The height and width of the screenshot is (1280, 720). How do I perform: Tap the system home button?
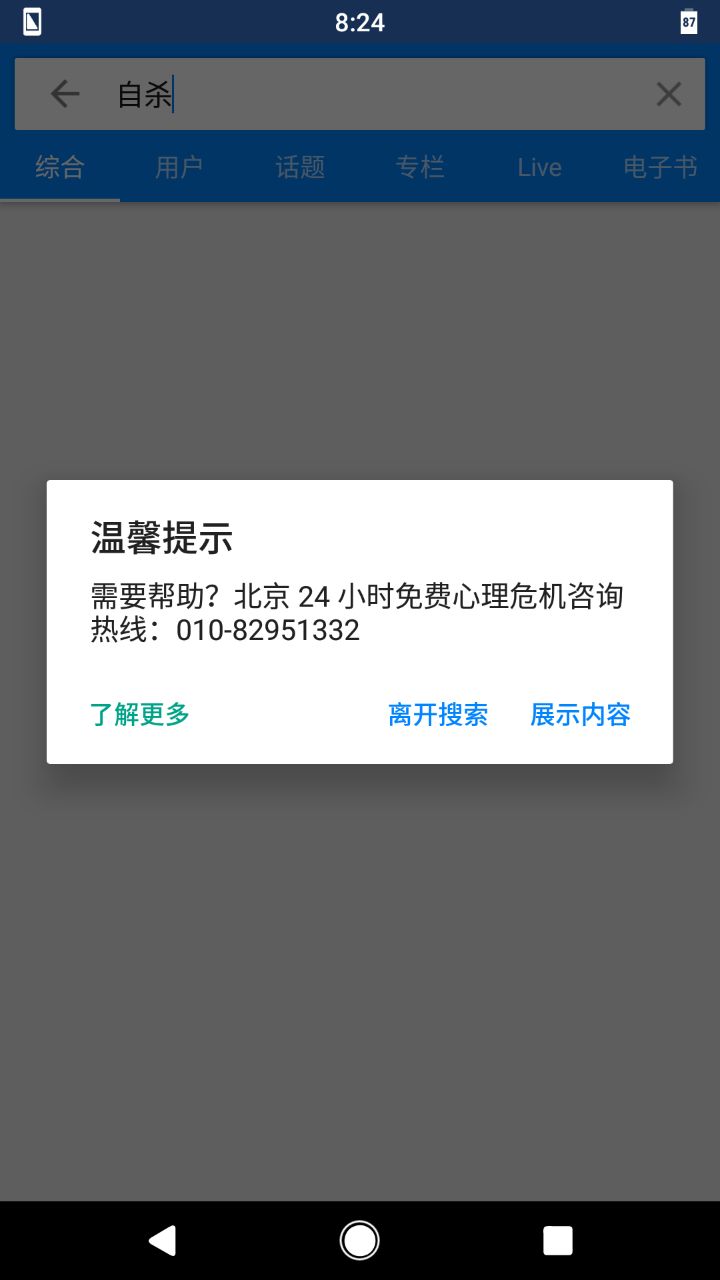coord(360,1240)
